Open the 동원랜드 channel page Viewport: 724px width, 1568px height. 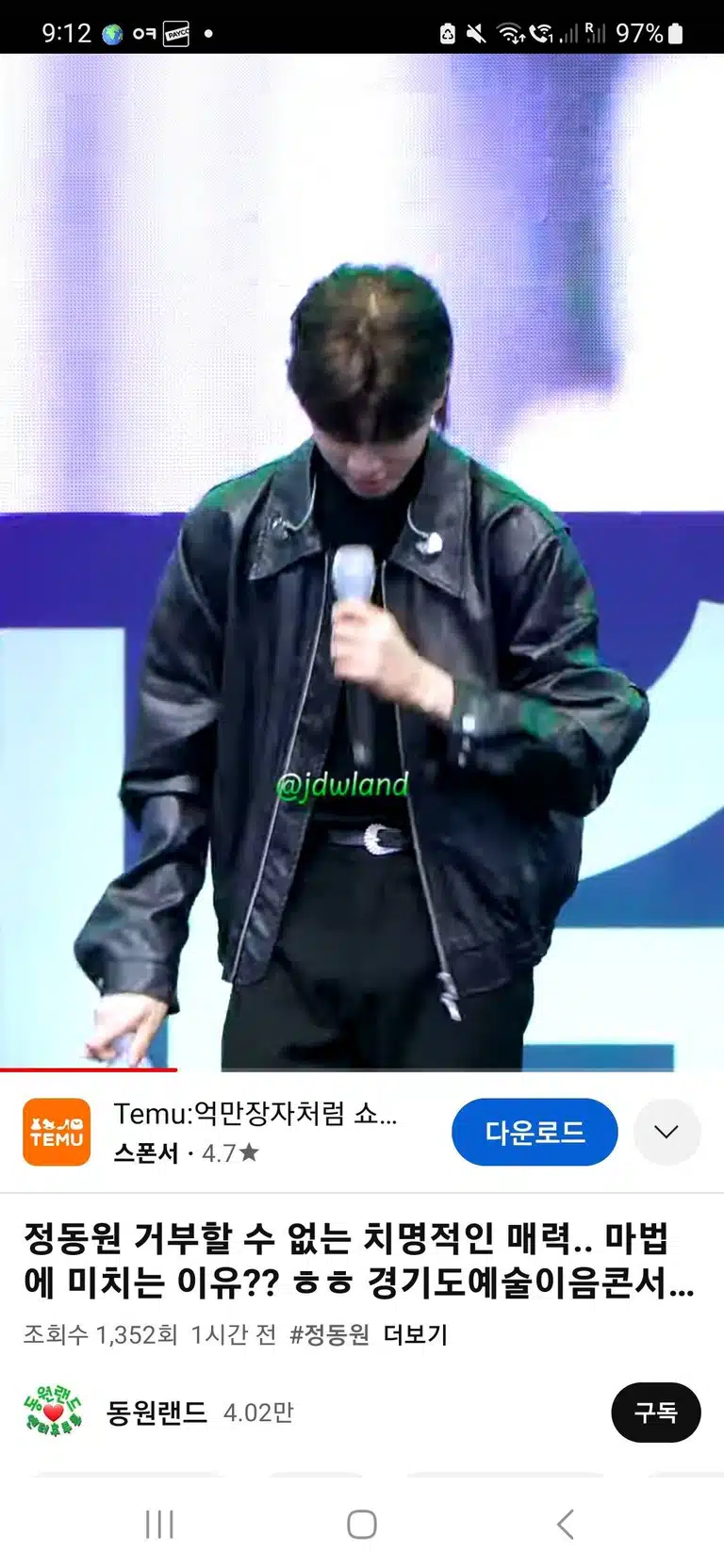click(156, 1413)
